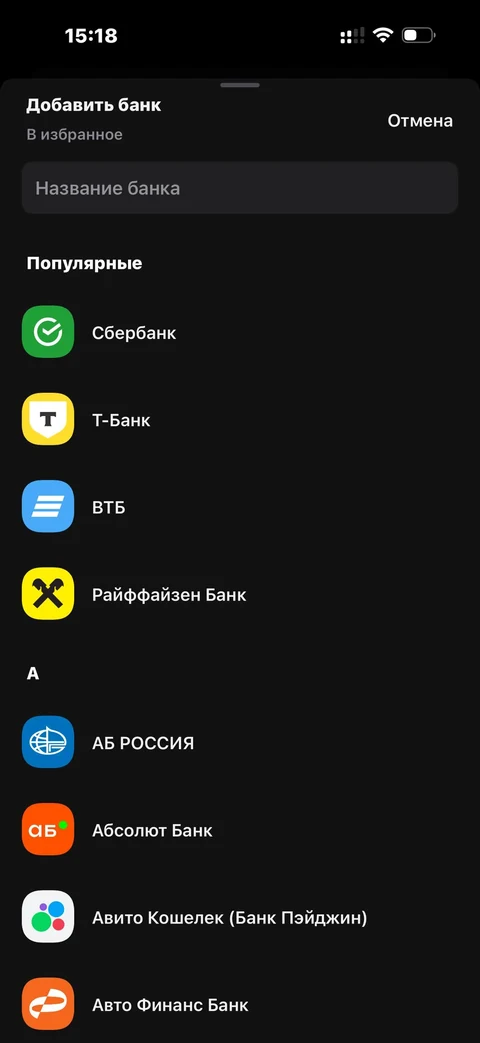Select Сбербанк from popular banks

point(240,332)
